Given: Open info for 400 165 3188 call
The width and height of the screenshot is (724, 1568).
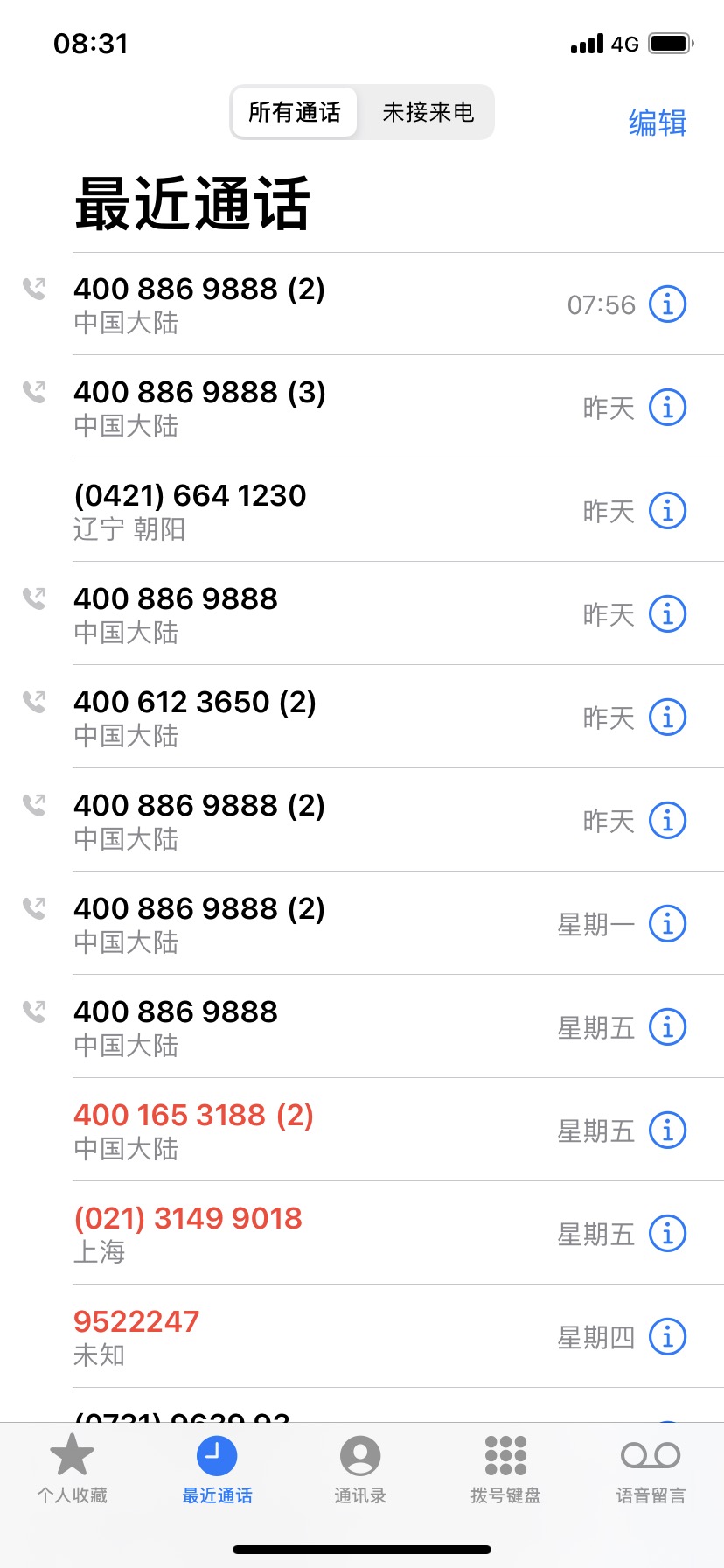Looking at the screenshot, I should click(668, 1130).
